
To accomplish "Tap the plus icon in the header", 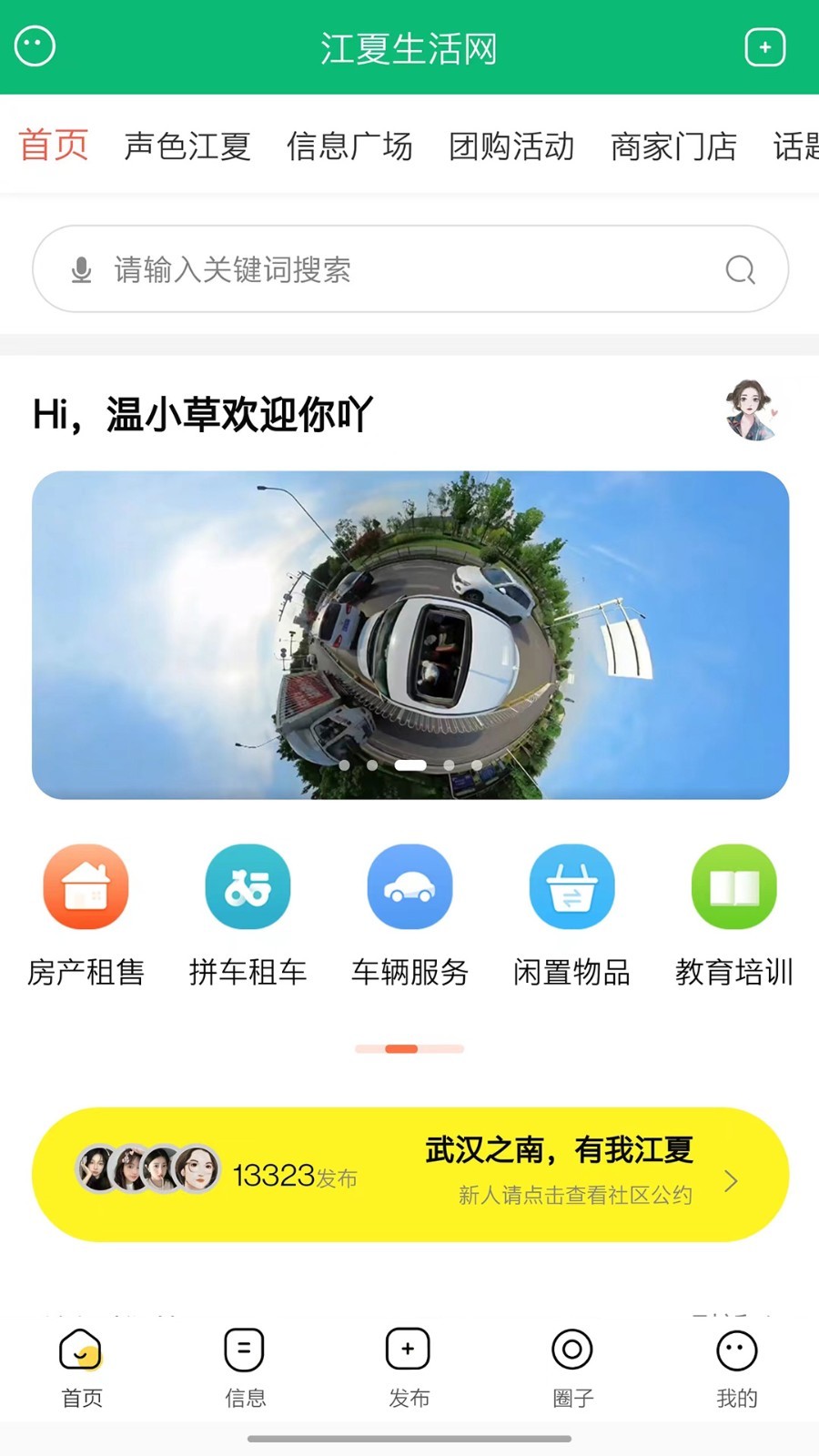I will click(x=765, y=47).
